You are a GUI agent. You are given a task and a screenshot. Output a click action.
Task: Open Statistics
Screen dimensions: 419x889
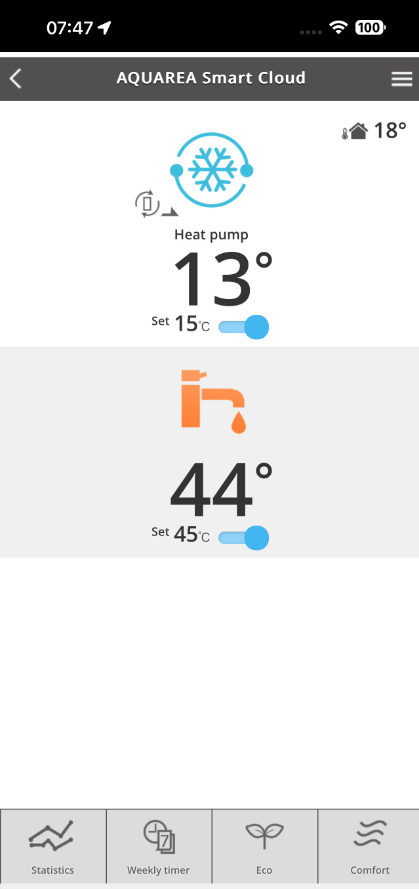pos(53,845)
